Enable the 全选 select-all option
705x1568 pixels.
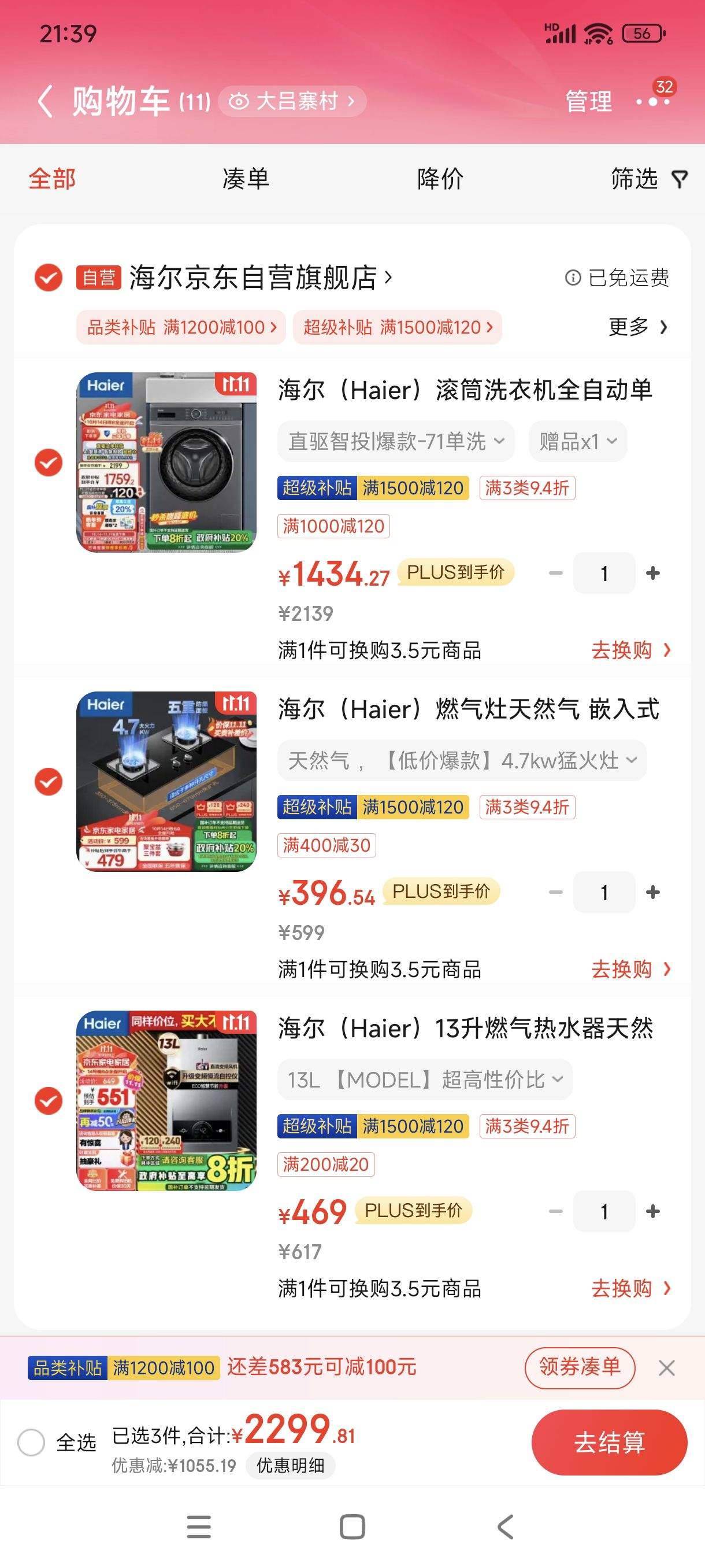click(32, 1441)
